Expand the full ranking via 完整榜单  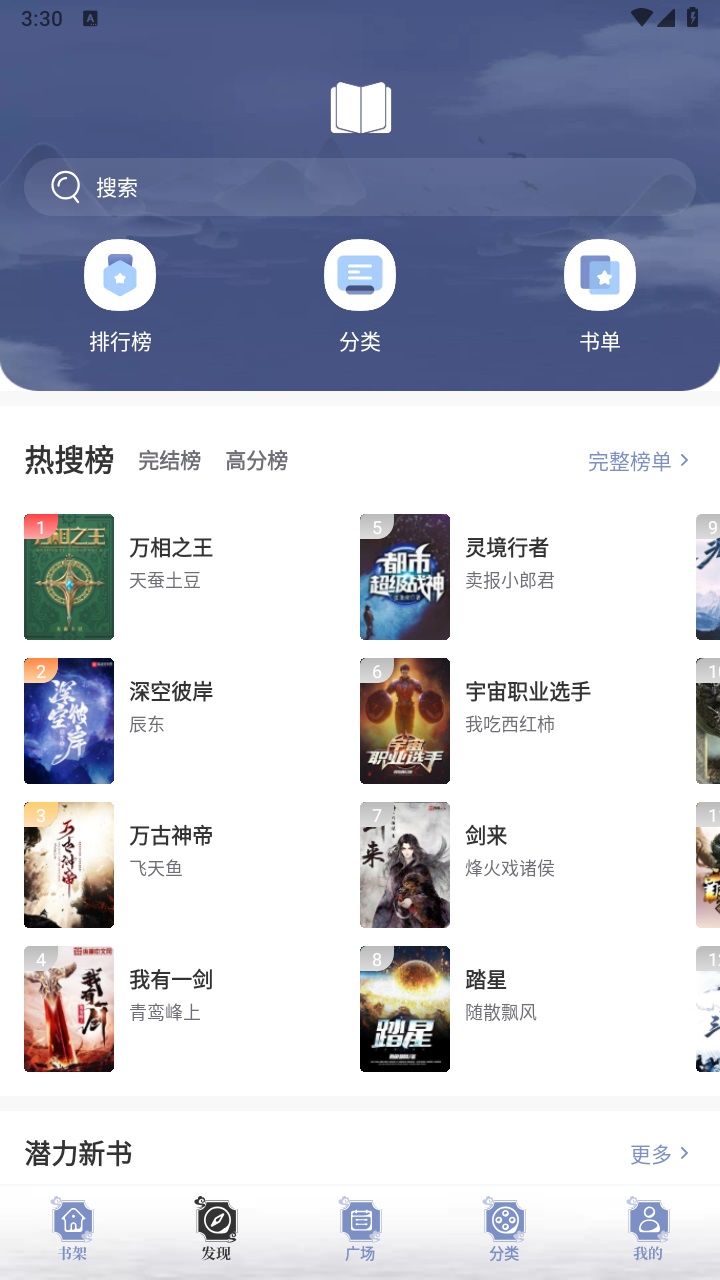tap(630, 461)
